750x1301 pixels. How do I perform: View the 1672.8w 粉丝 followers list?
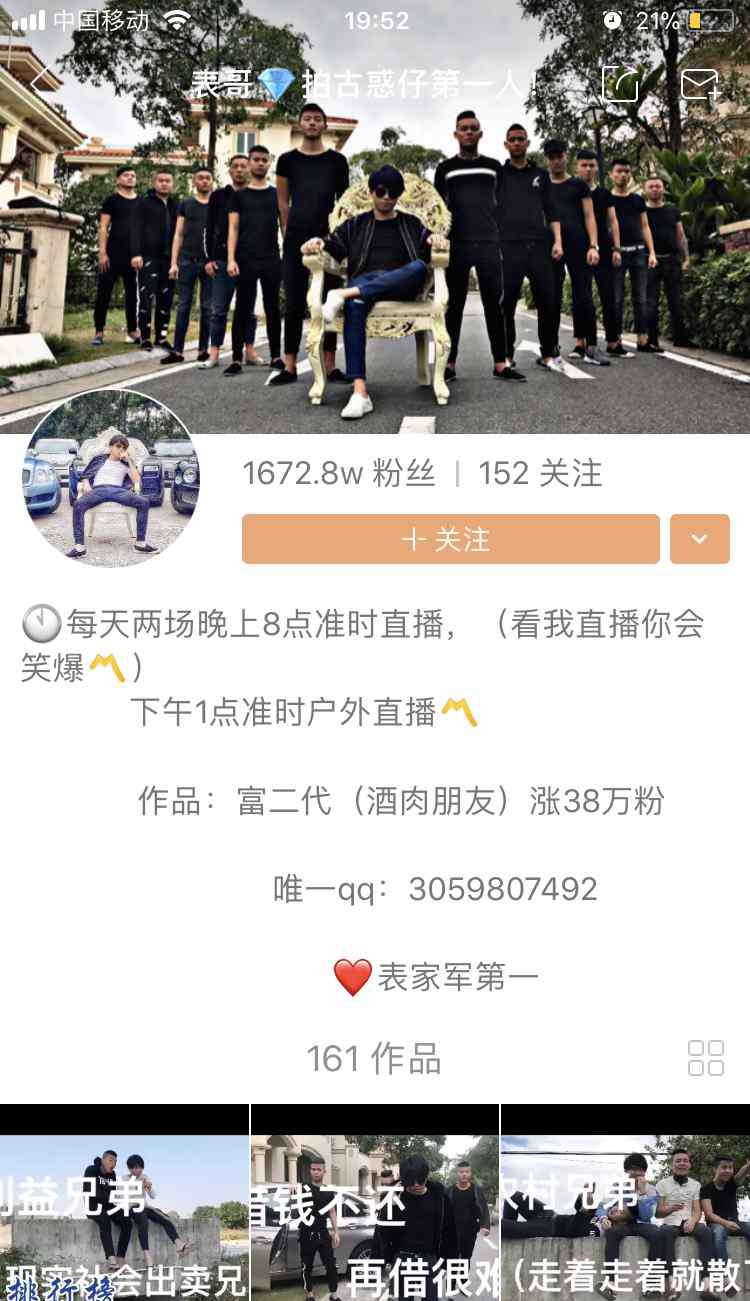(338, 474)
